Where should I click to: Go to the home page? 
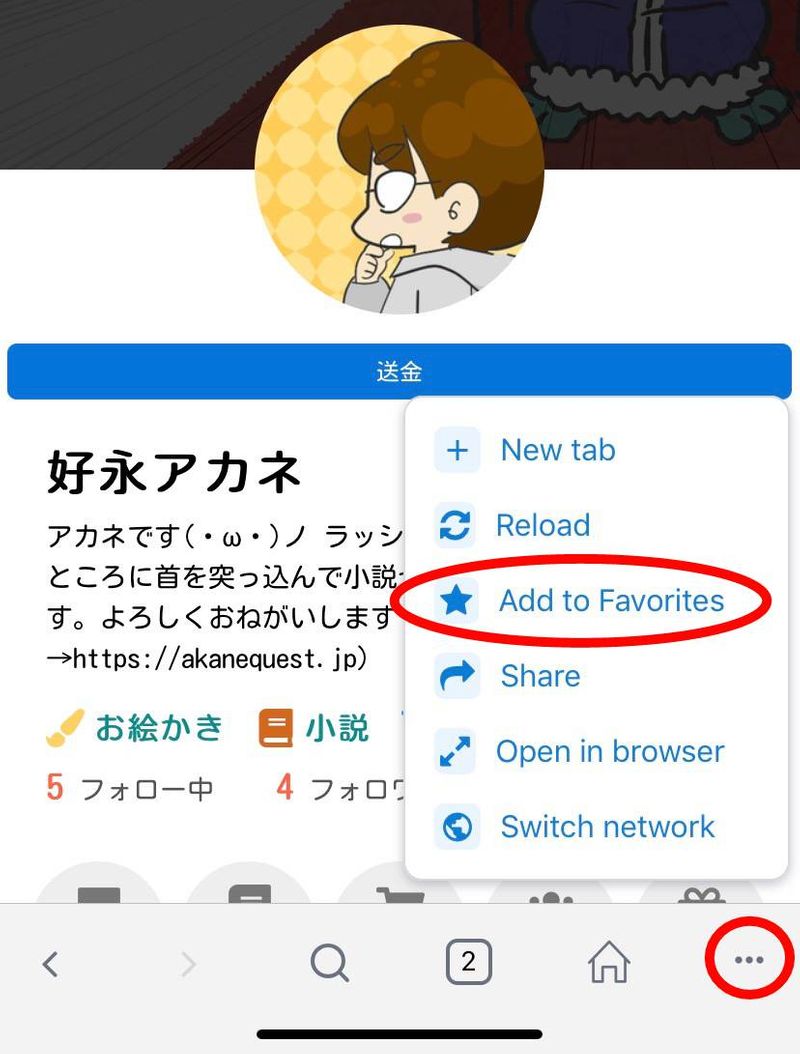click(609, 964)
